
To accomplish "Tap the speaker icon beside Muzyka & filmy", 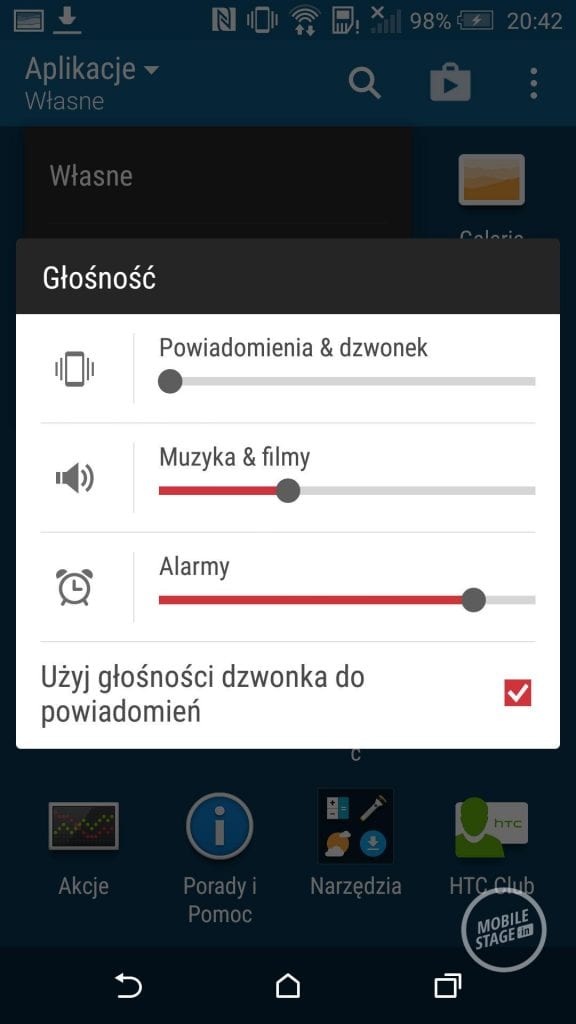I will point(74,479).
